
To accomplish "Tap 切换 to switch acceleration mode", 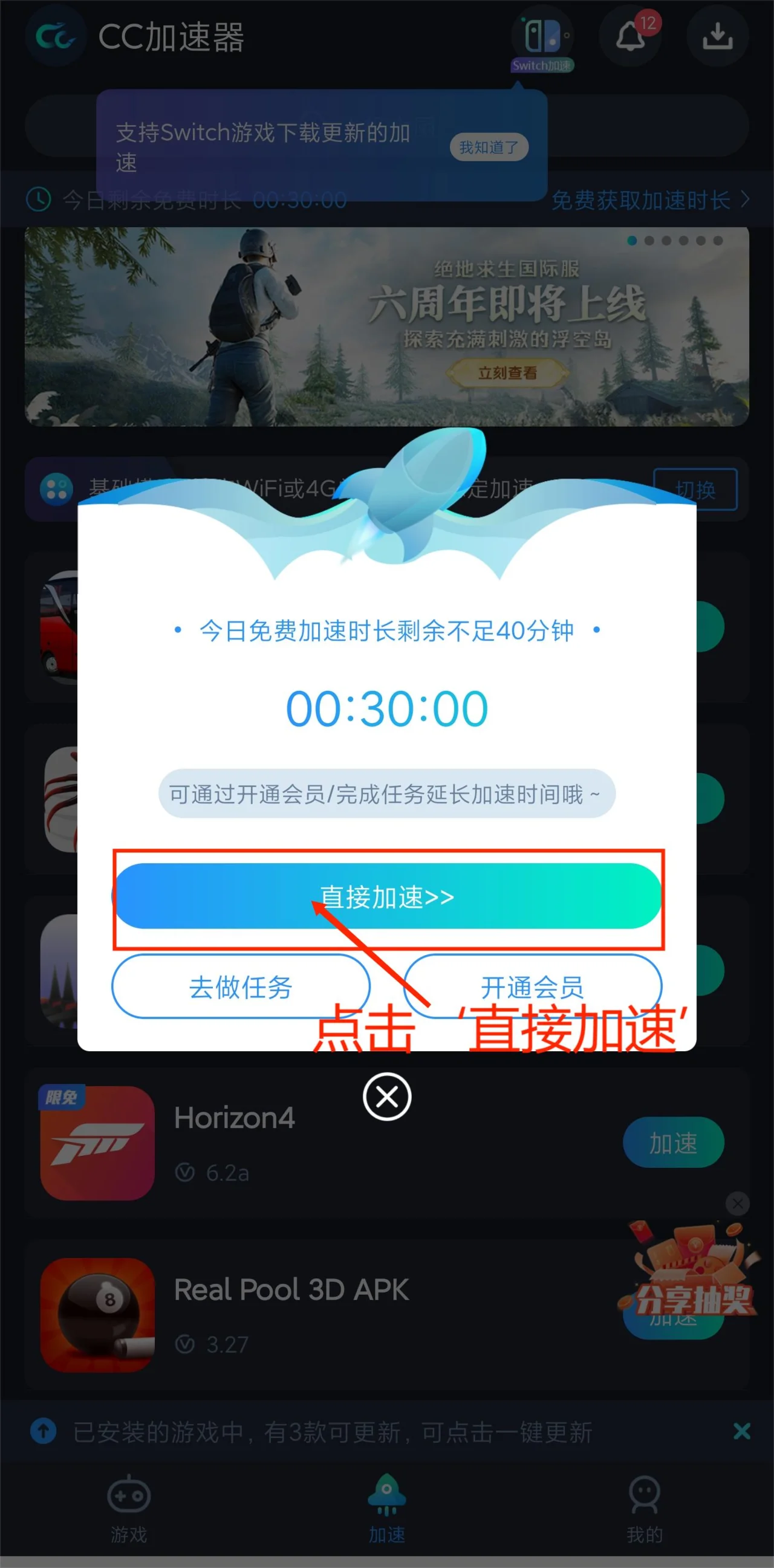I will click(695, 490).
